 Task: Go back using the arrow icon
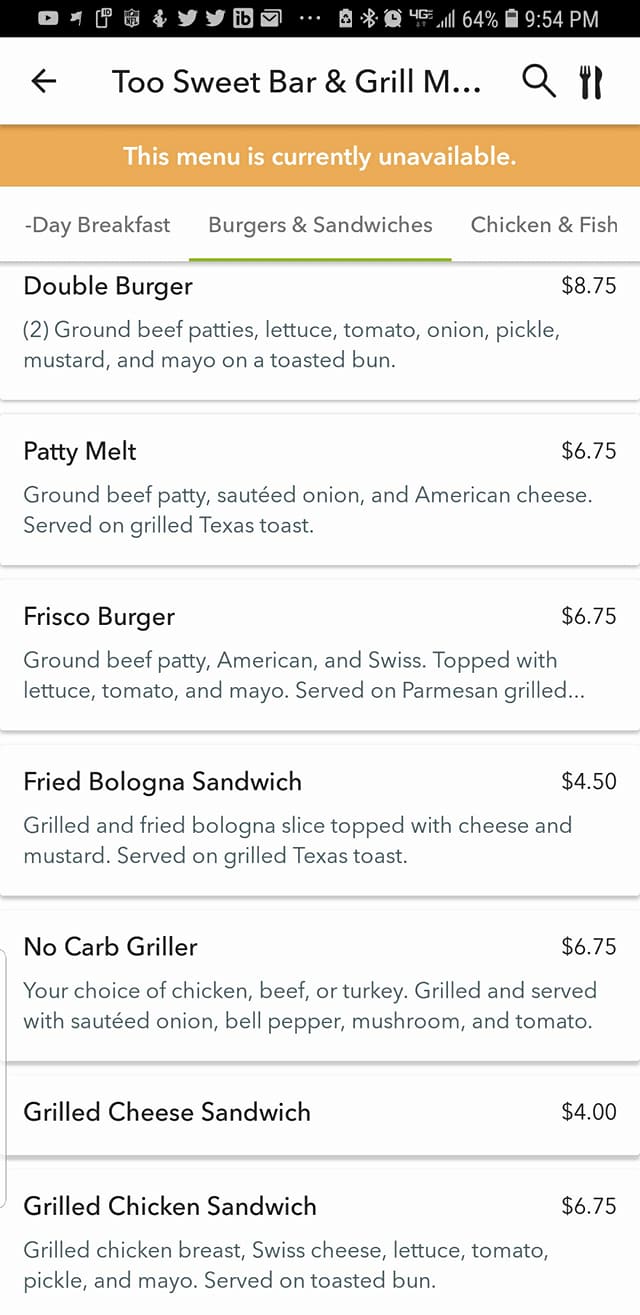[44, 82]
